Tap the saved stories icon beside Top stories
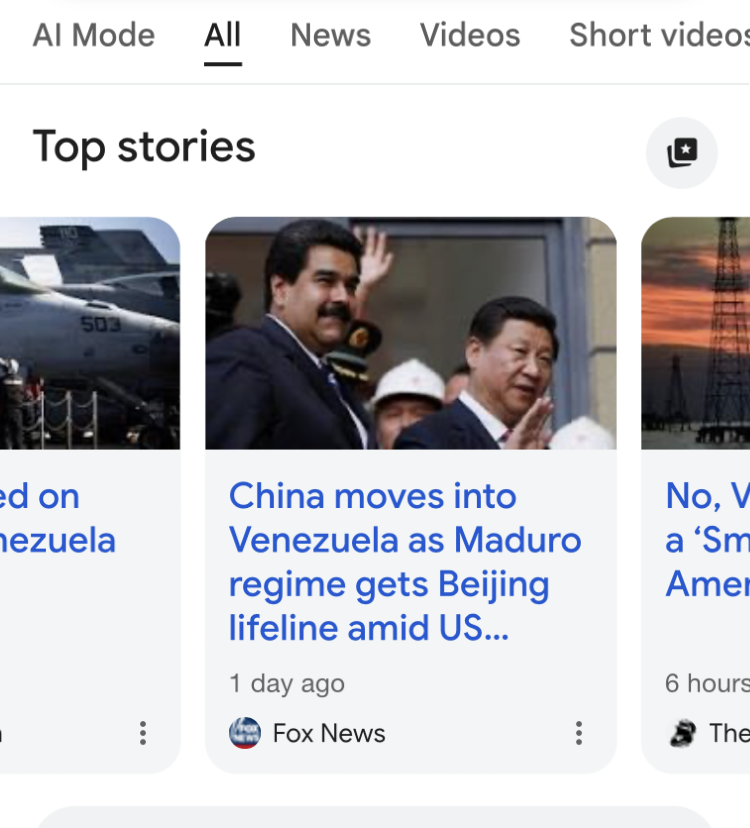750x828 pixels. coord(682,153)
